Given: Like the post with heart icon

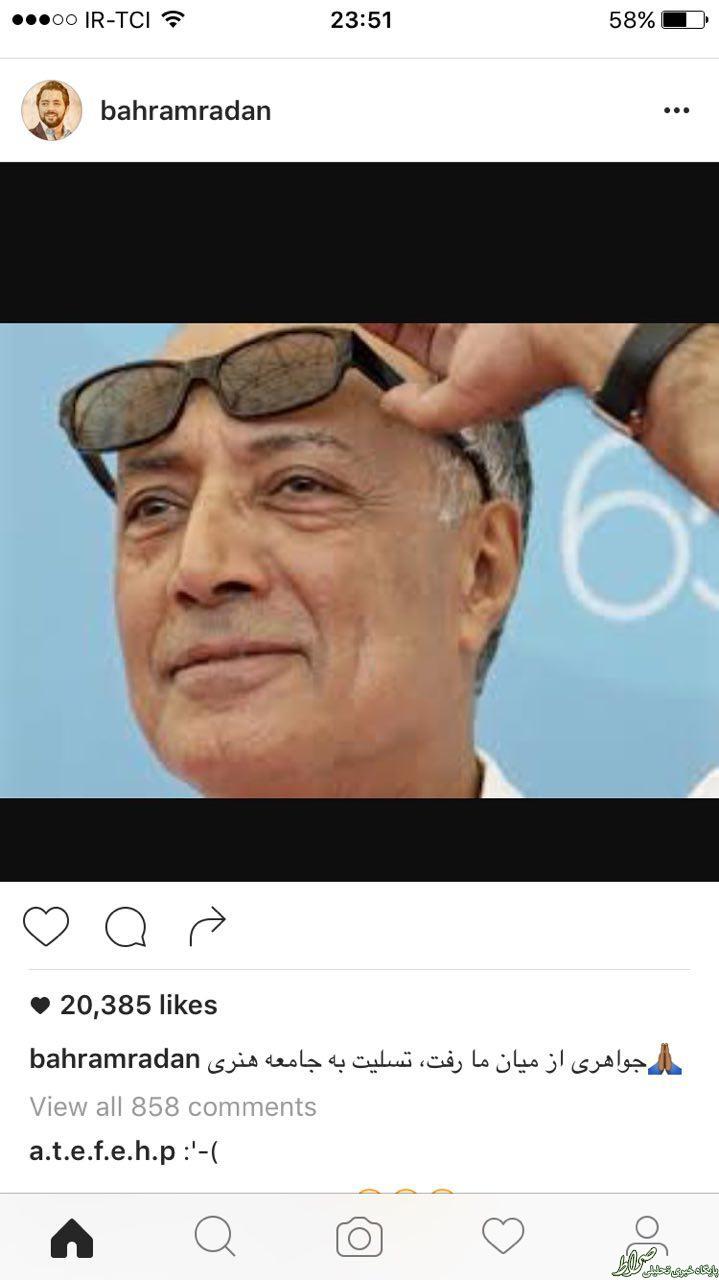Looking at the screenshot, I should 46,927.
